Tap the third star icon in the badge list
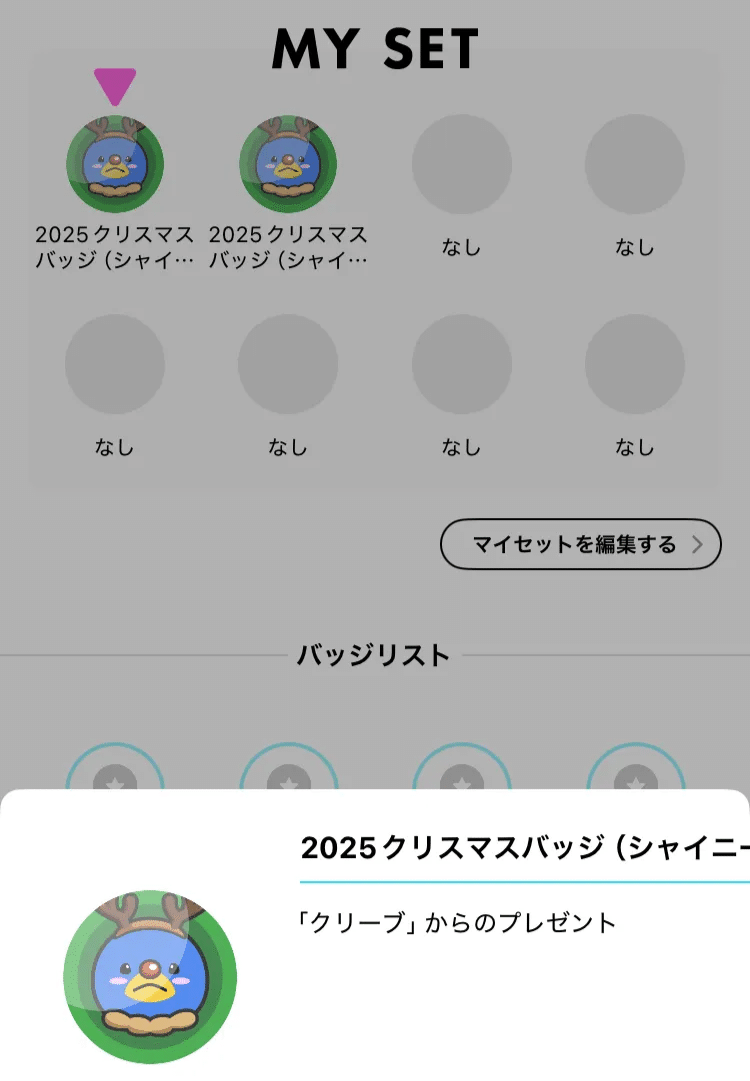 tap(461, 775)
